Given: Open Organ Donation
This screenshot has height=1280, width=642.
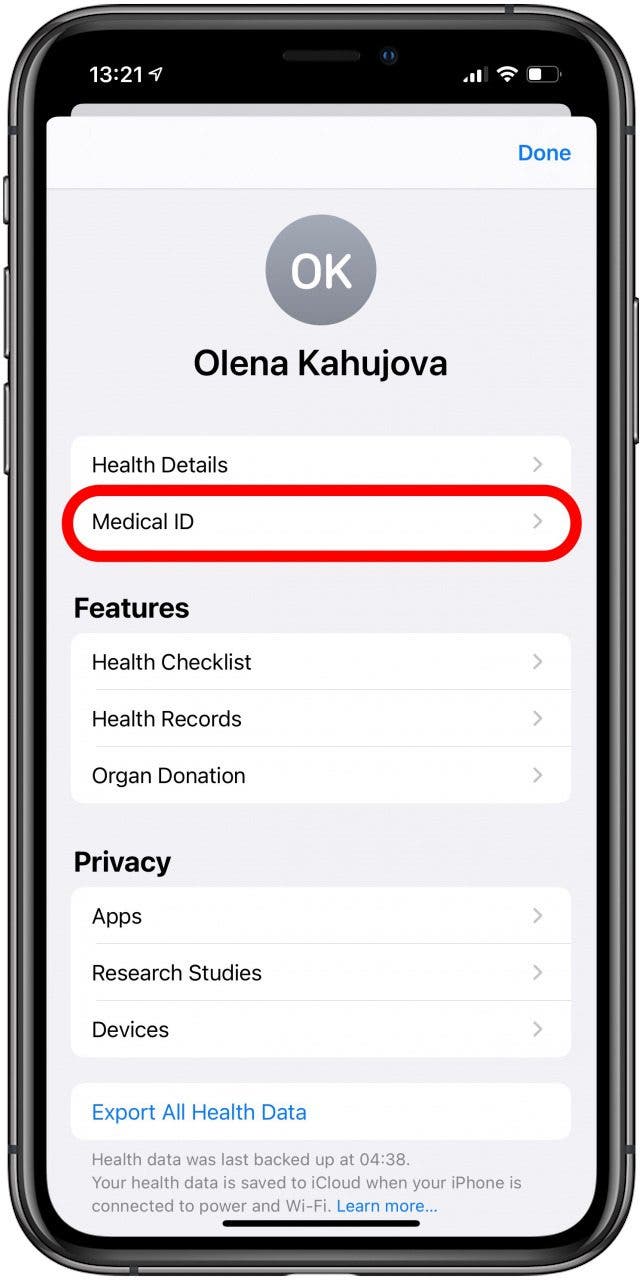Looking at the screenshot, I should pyautogui.click(x=320, y=776).
